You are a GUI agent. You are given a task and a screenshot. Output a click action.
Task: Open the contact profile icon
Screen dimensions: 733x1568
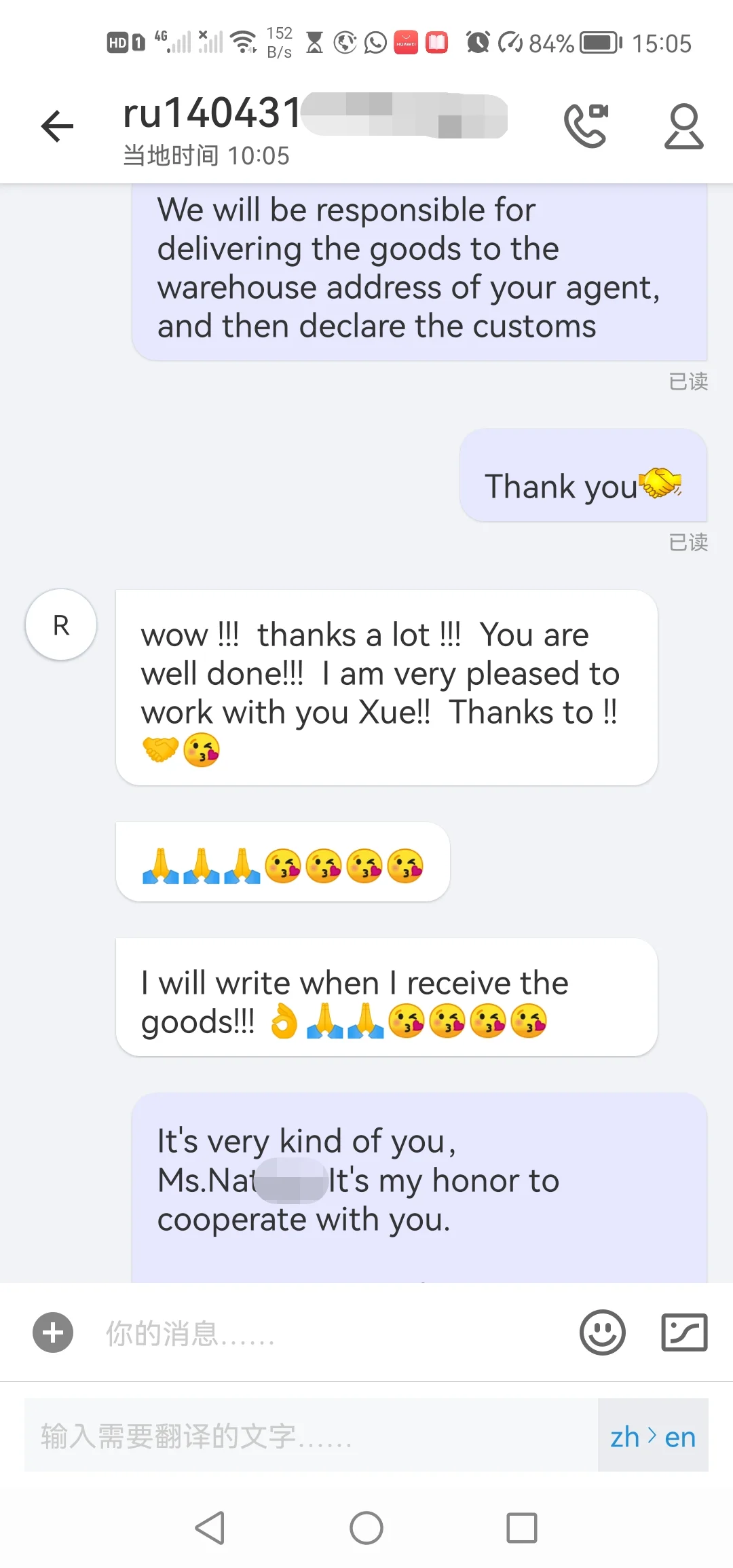tap(683, 126)
